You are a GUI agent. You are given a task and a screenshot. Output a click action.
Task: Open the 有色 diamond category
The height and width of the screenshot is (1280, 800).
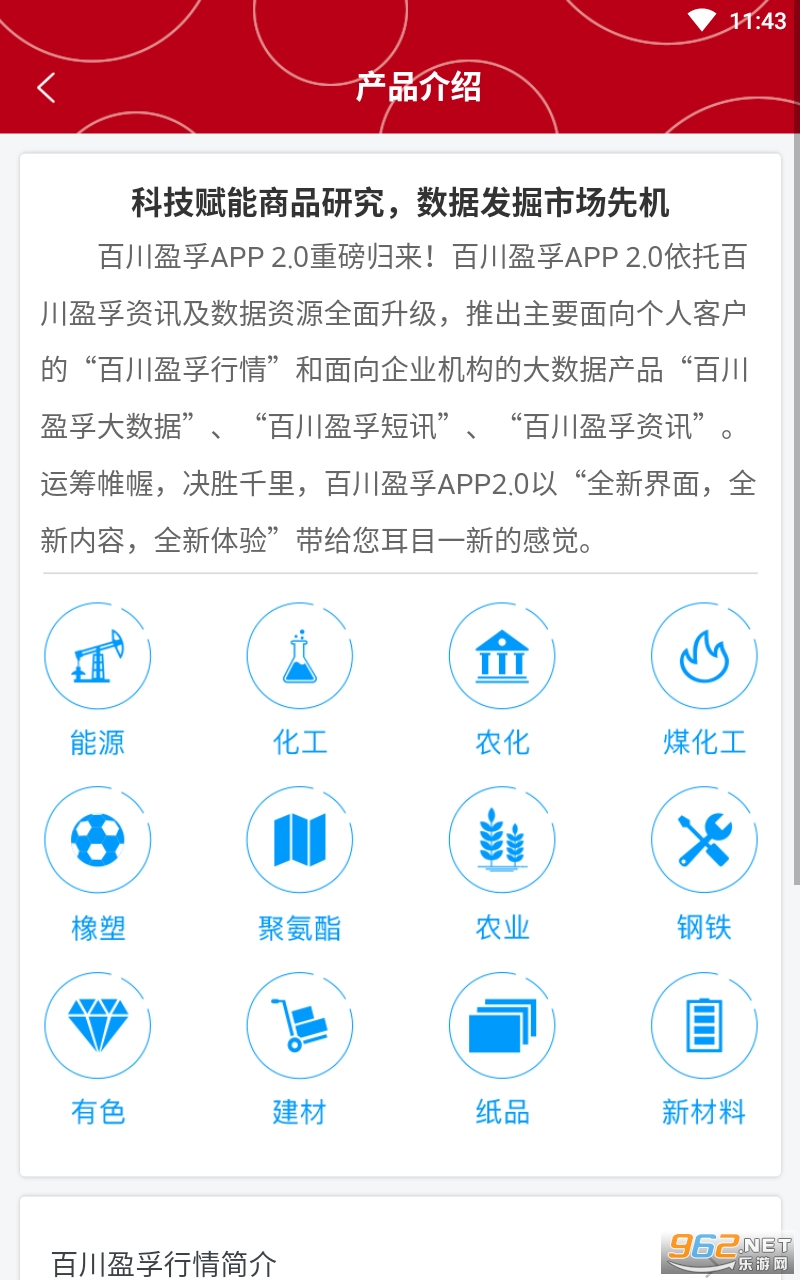coord(97,1025)
